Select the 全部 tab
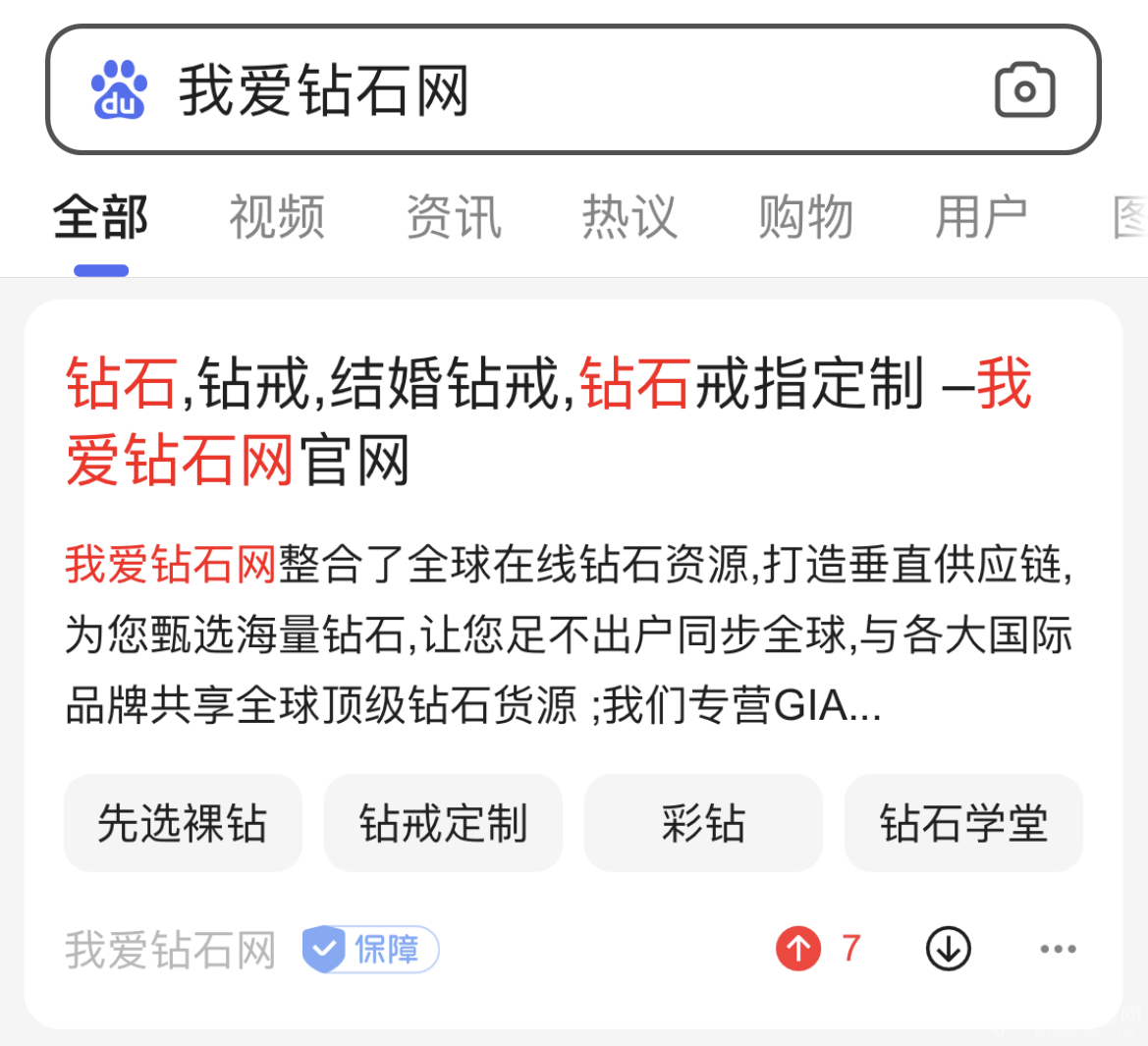The width and height of the screenshot is (1148, 1046). (101, 217)
